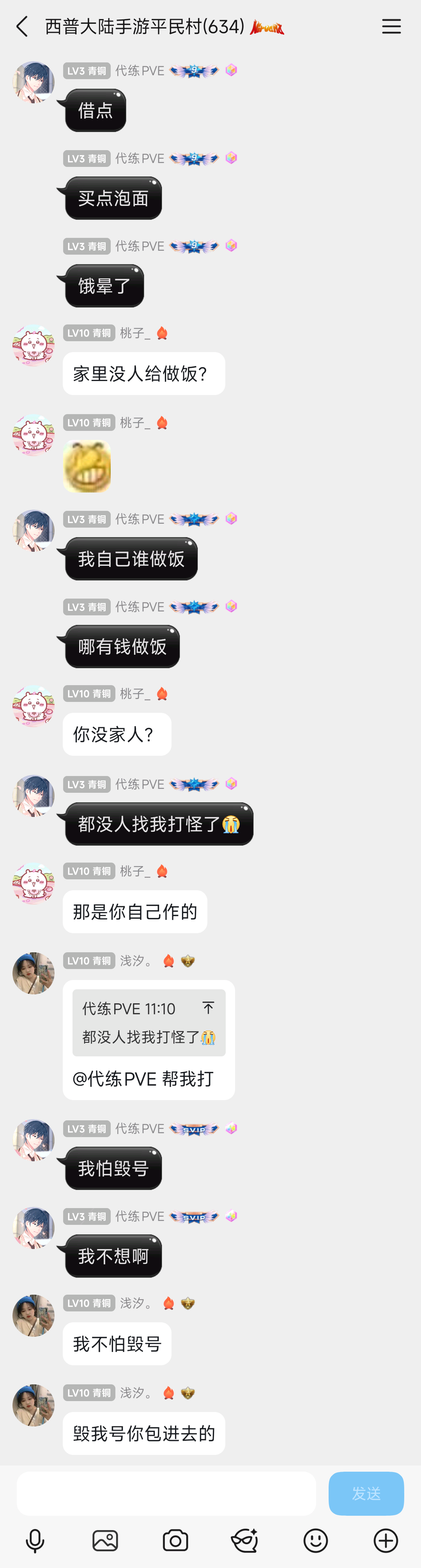421x1568 pixels.
Task: Tap the 发送 send button
Action: click(366, 1493)
